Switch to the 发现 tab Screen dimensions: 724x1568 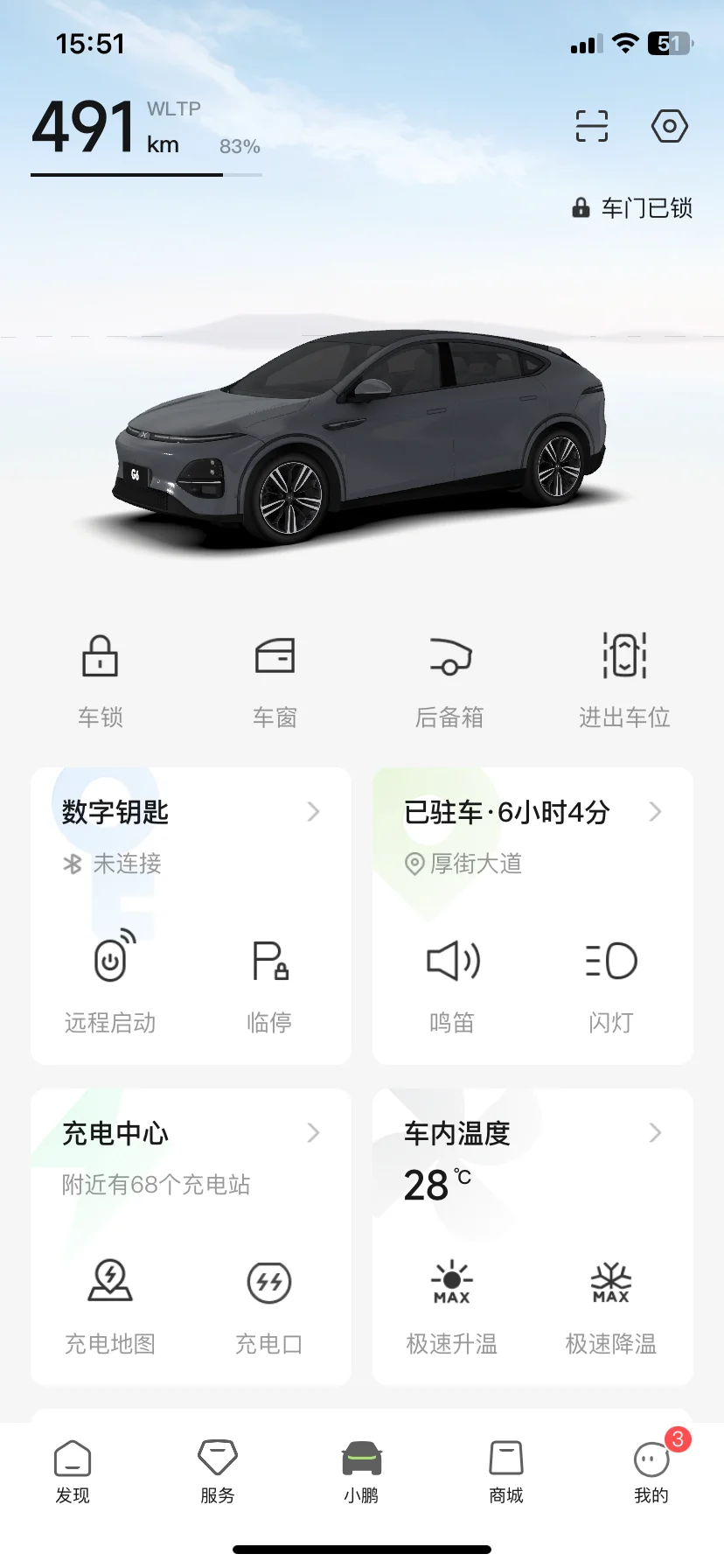[73, 1472]
